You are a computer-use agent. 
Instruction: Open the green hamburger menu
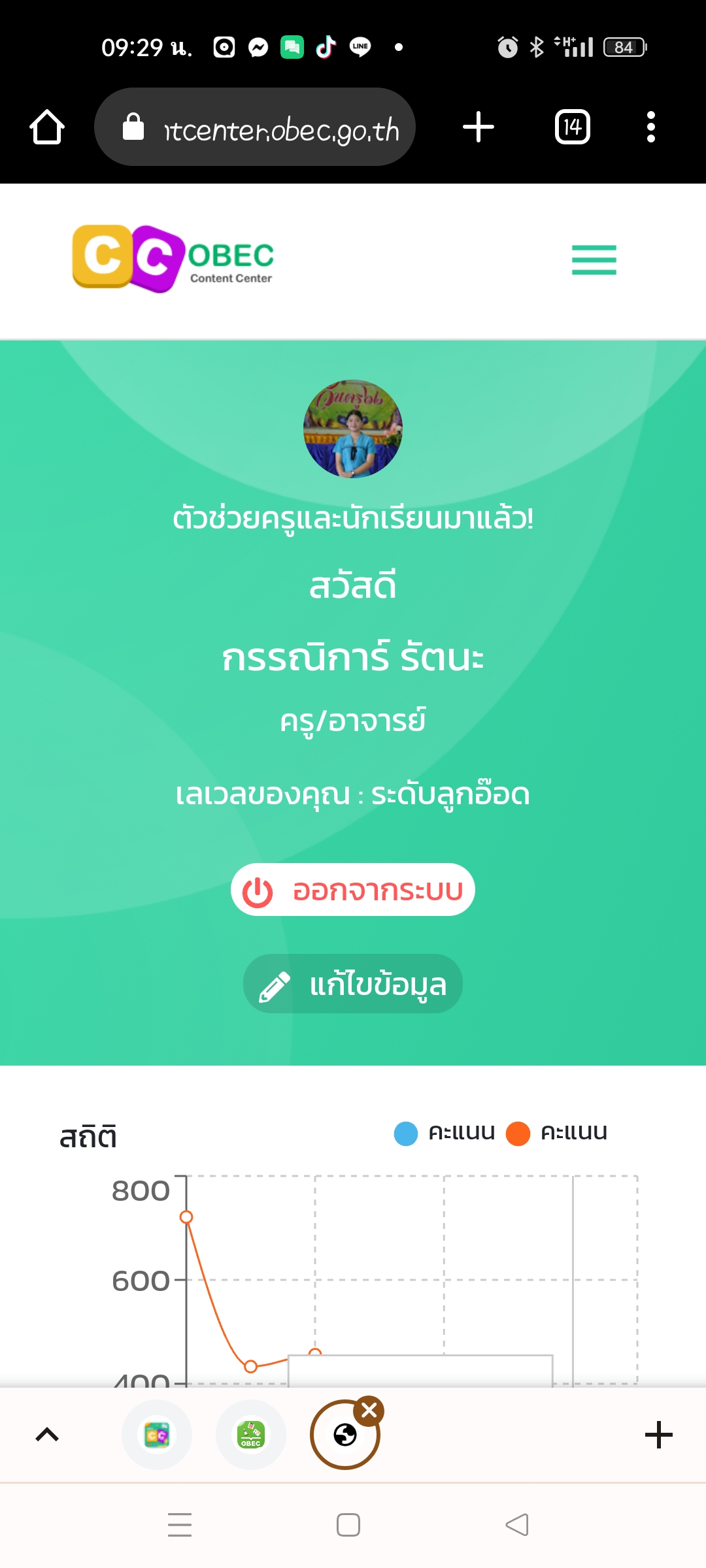coord(594,260)
